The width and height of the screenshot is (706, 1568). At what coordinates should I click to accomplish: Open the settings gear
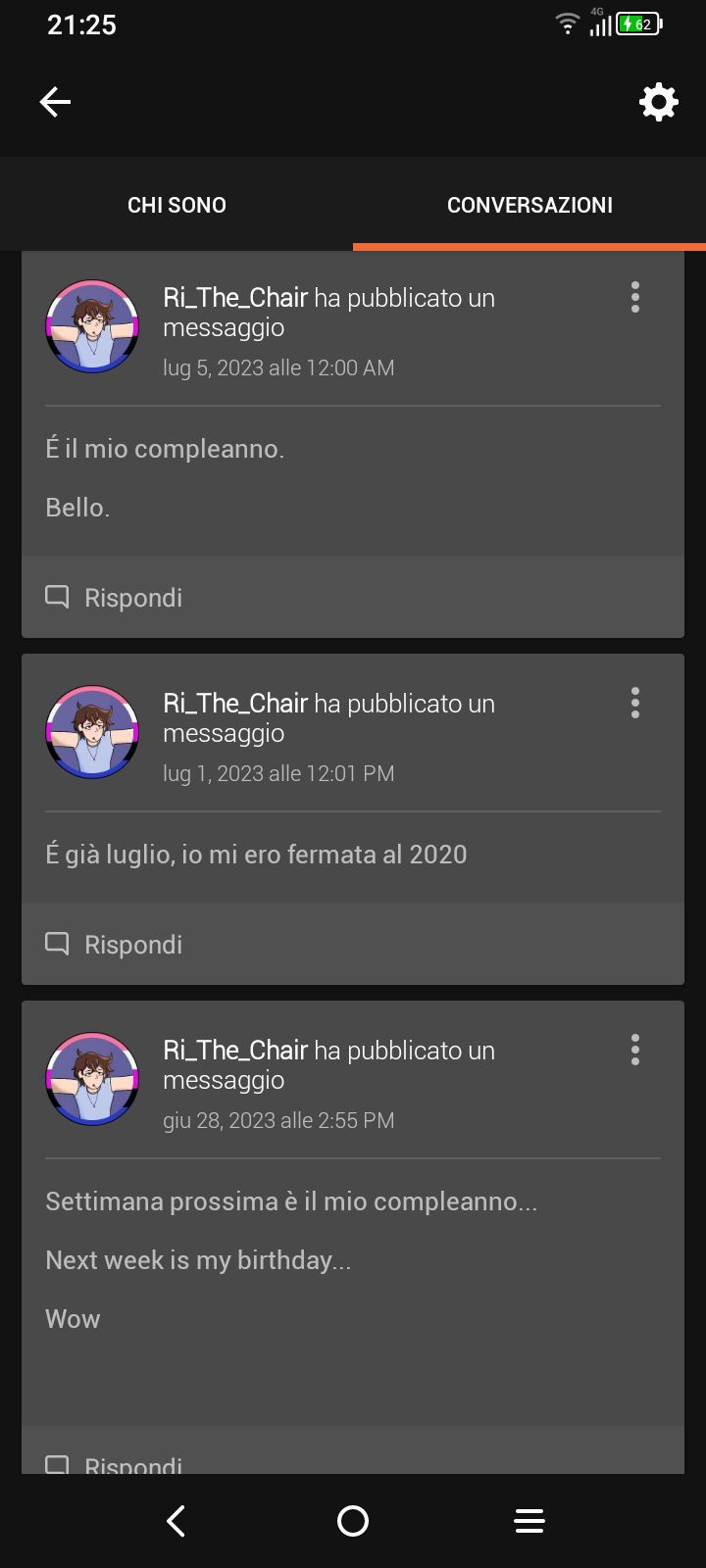pos(658,102)
